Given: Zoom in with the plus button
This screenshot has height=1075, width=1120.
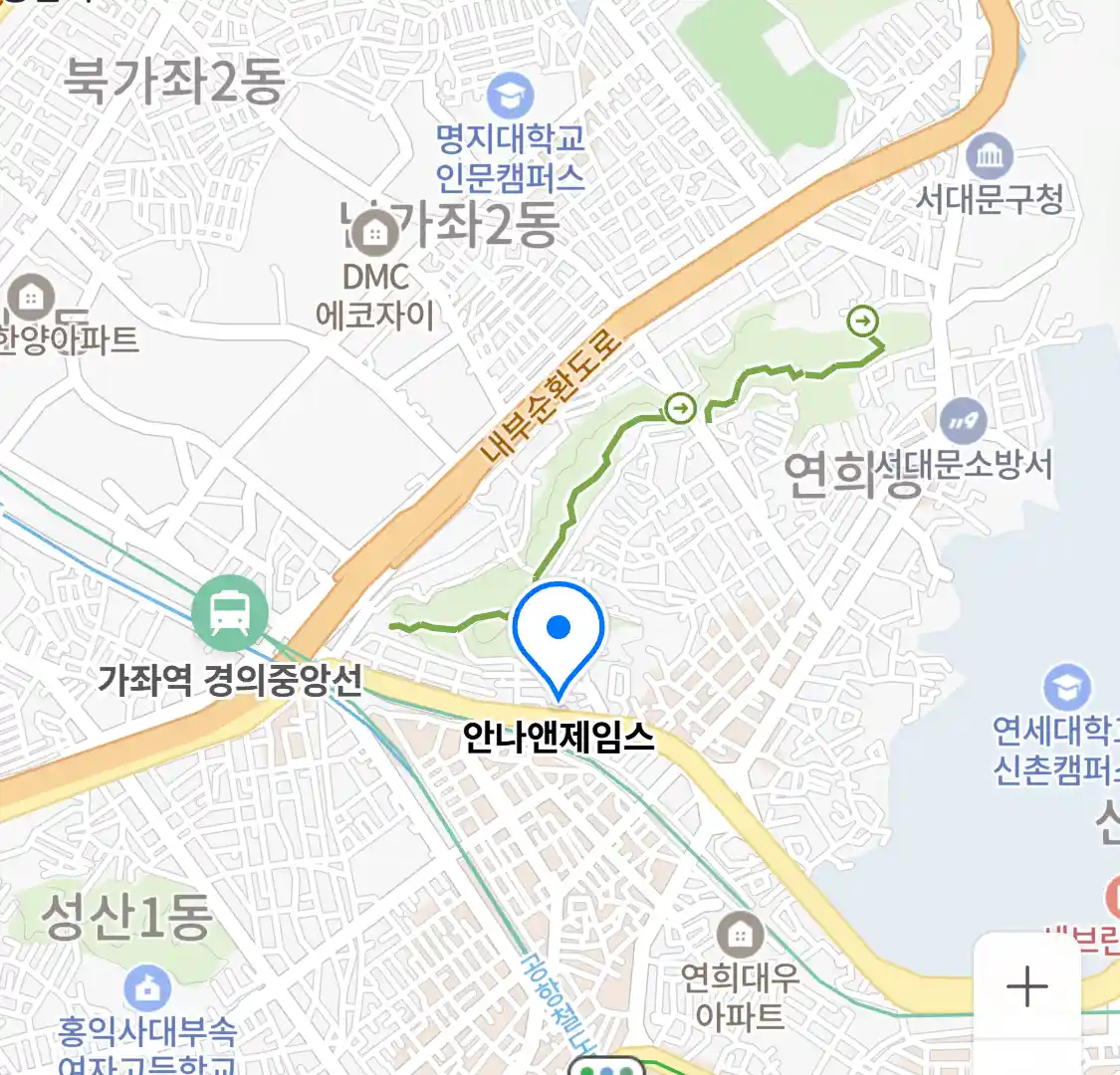Looking at the screenshot, I should point(1026,987).
